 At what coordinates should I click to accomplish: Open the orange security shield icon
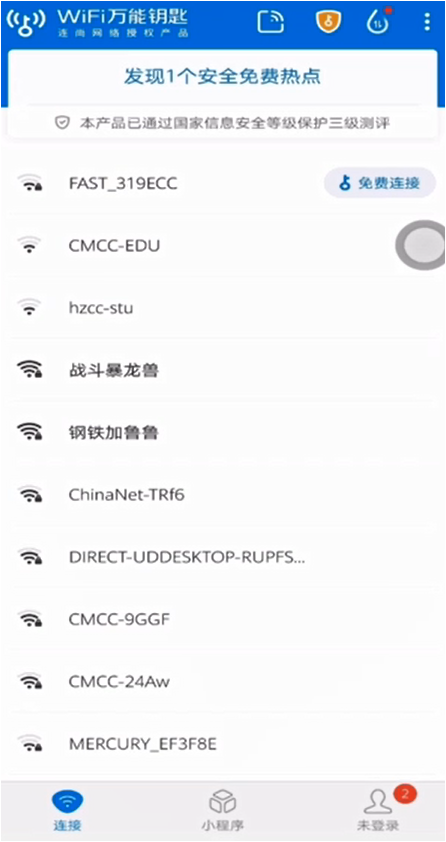[x=328, y=21]
